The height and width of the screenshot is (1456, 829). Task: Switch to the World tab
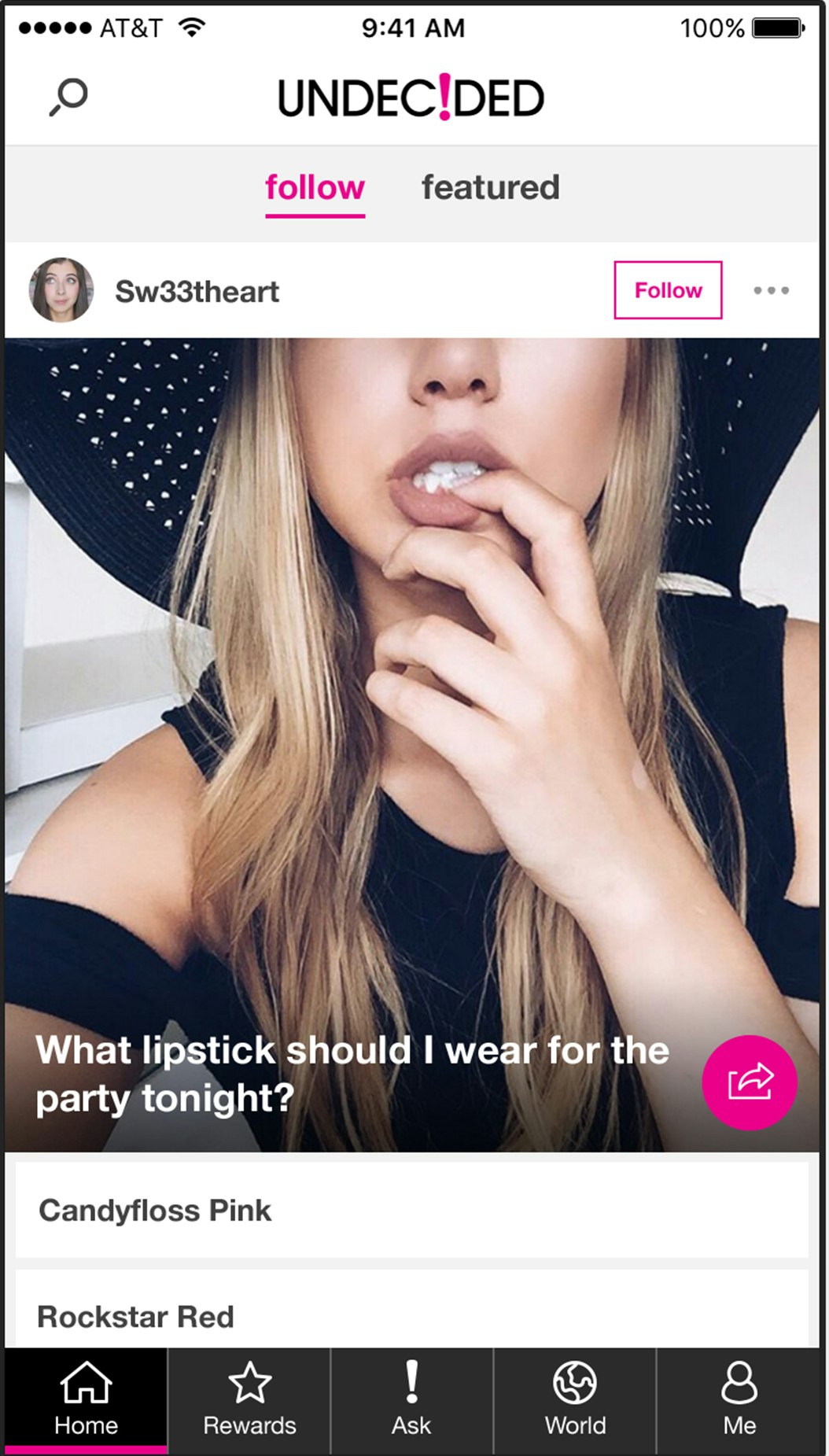coord(575,1399)
